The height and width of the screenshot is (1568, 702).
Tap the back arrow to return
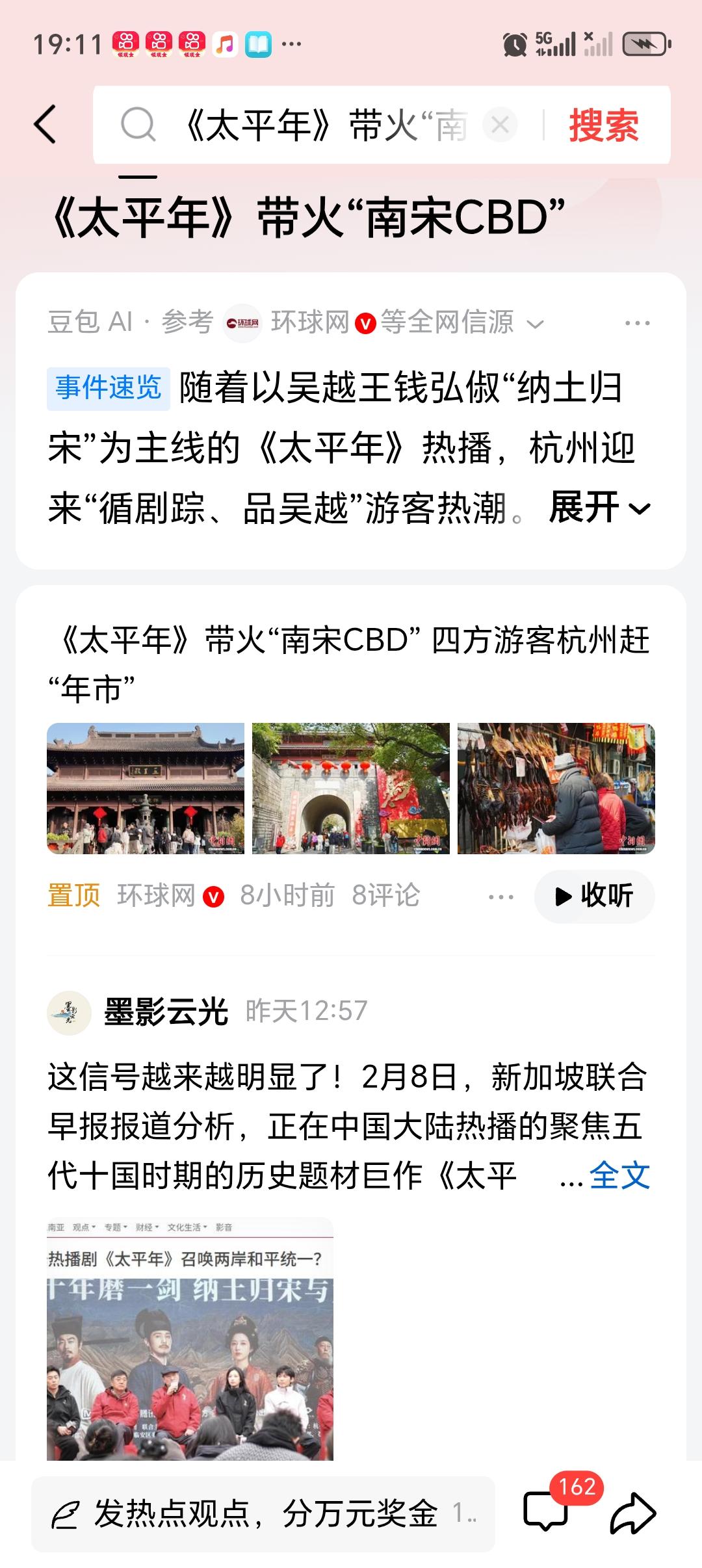coord(44,125)
